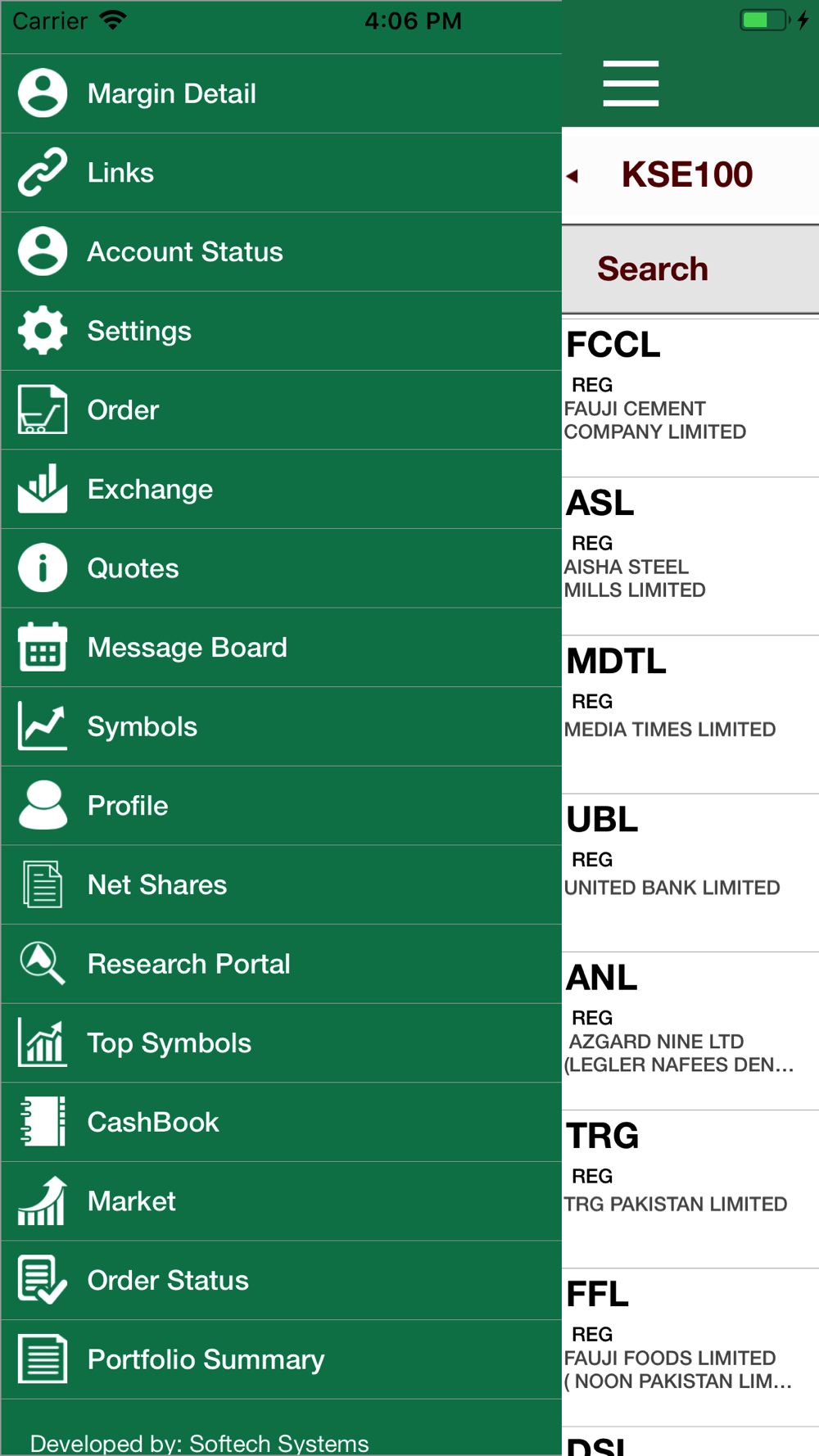This screenshot has width=819, height=1456.
Task: Open Net Shares
Action: (x=281, y=885)
